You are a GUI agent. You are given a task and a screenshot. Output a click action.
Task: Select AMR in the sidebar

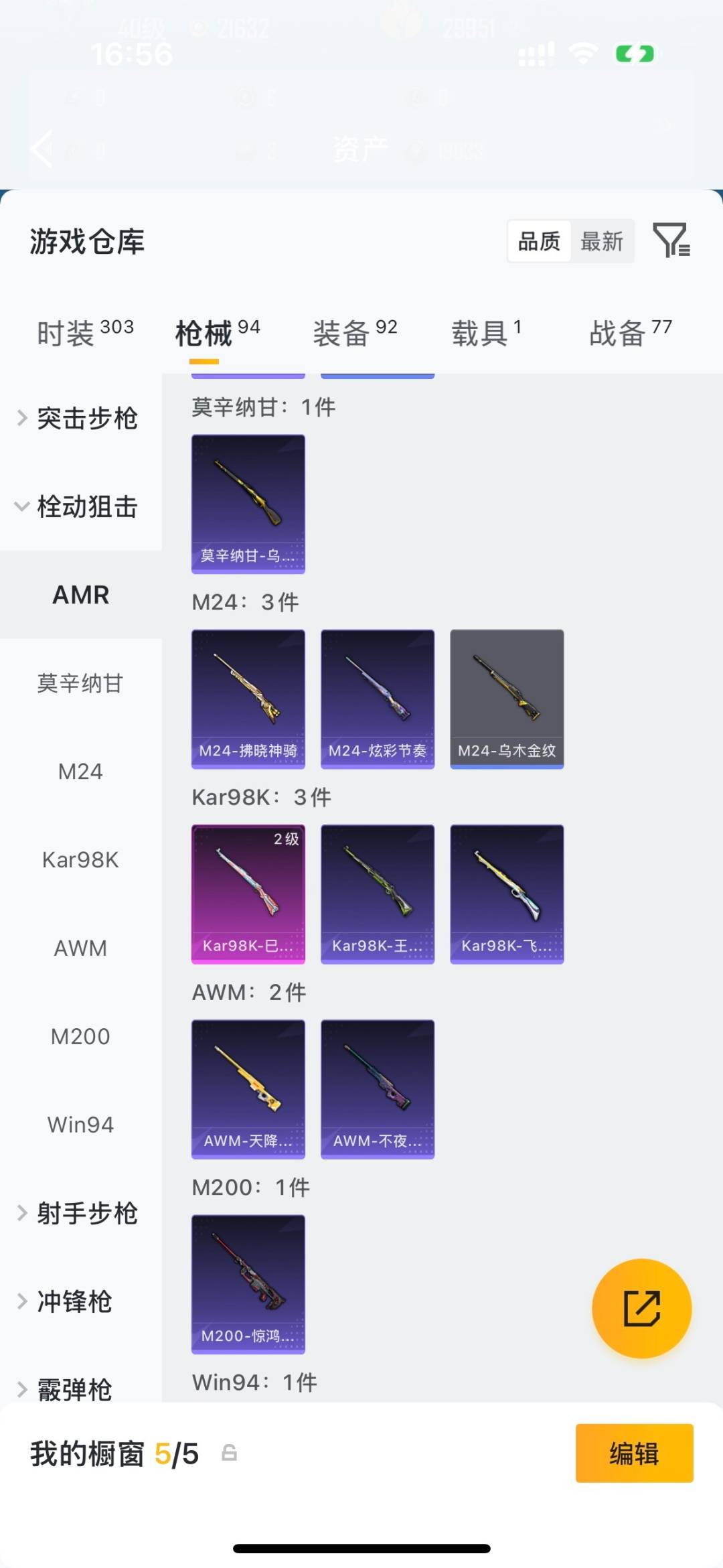click(x=81, y=595)
